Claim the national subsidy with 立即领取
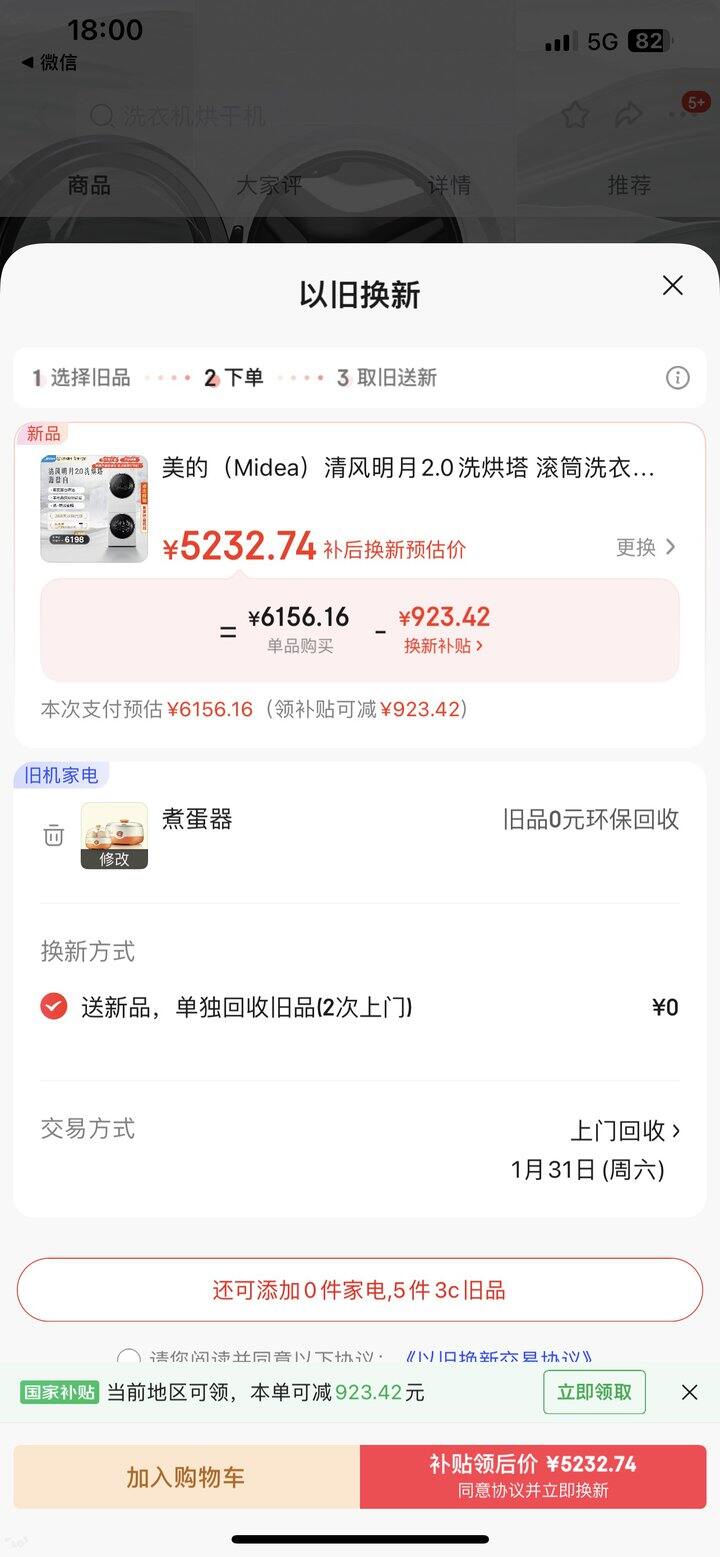 coord(594,1392)
